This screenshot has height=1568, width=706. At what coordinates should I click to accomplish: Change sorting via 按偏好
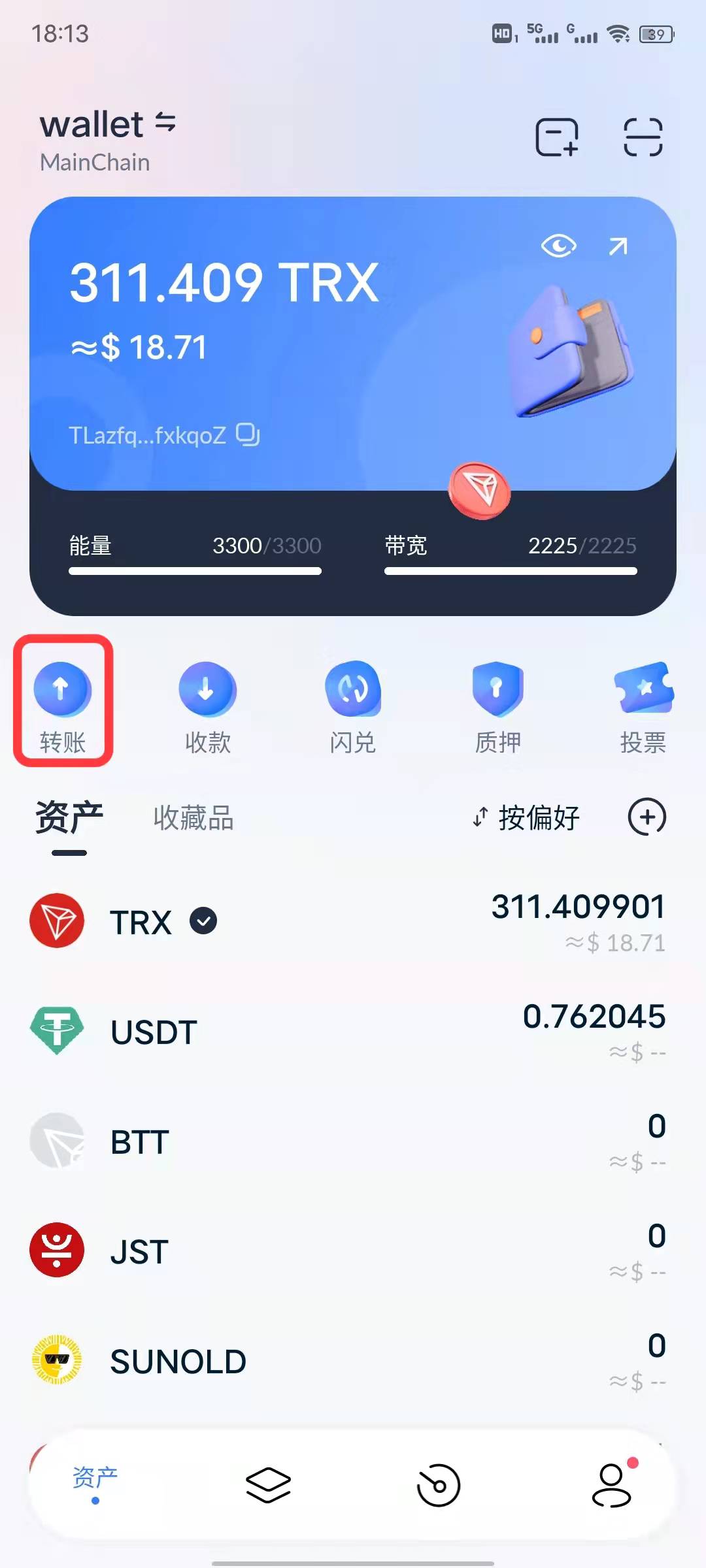click(527, 817)
